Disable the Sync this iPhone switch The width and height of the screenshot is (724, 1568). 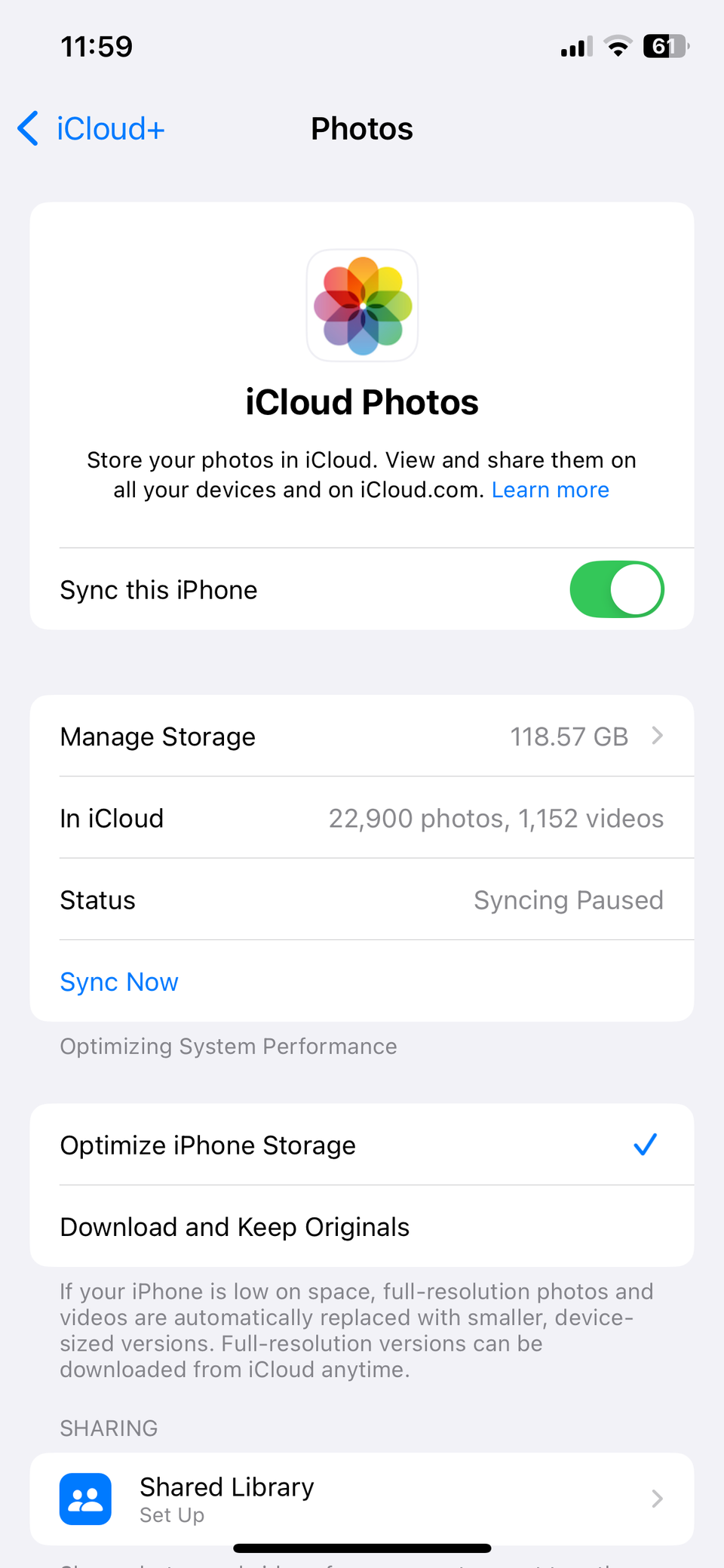point(617,589)
